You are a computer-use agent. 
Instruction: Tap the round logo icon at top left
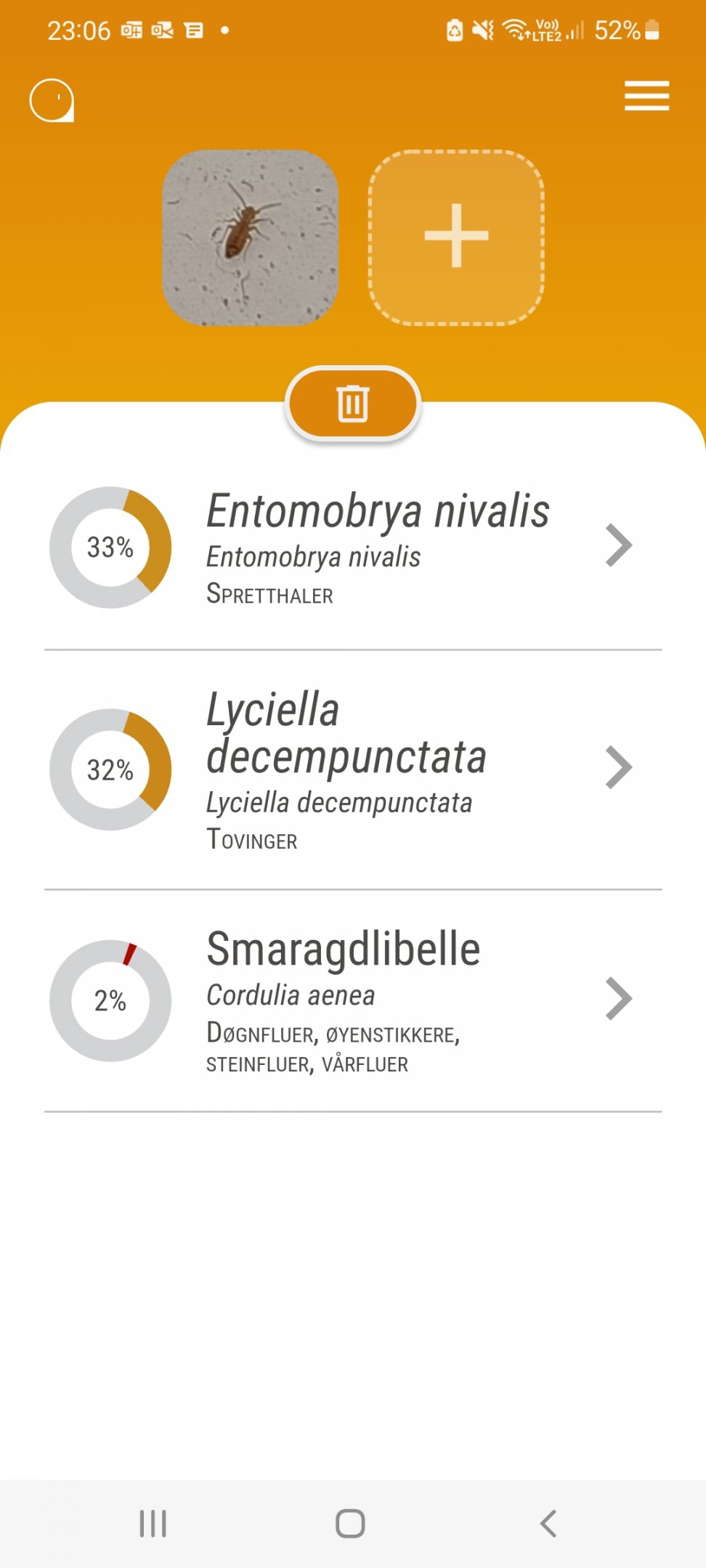(x=52, y=100)
